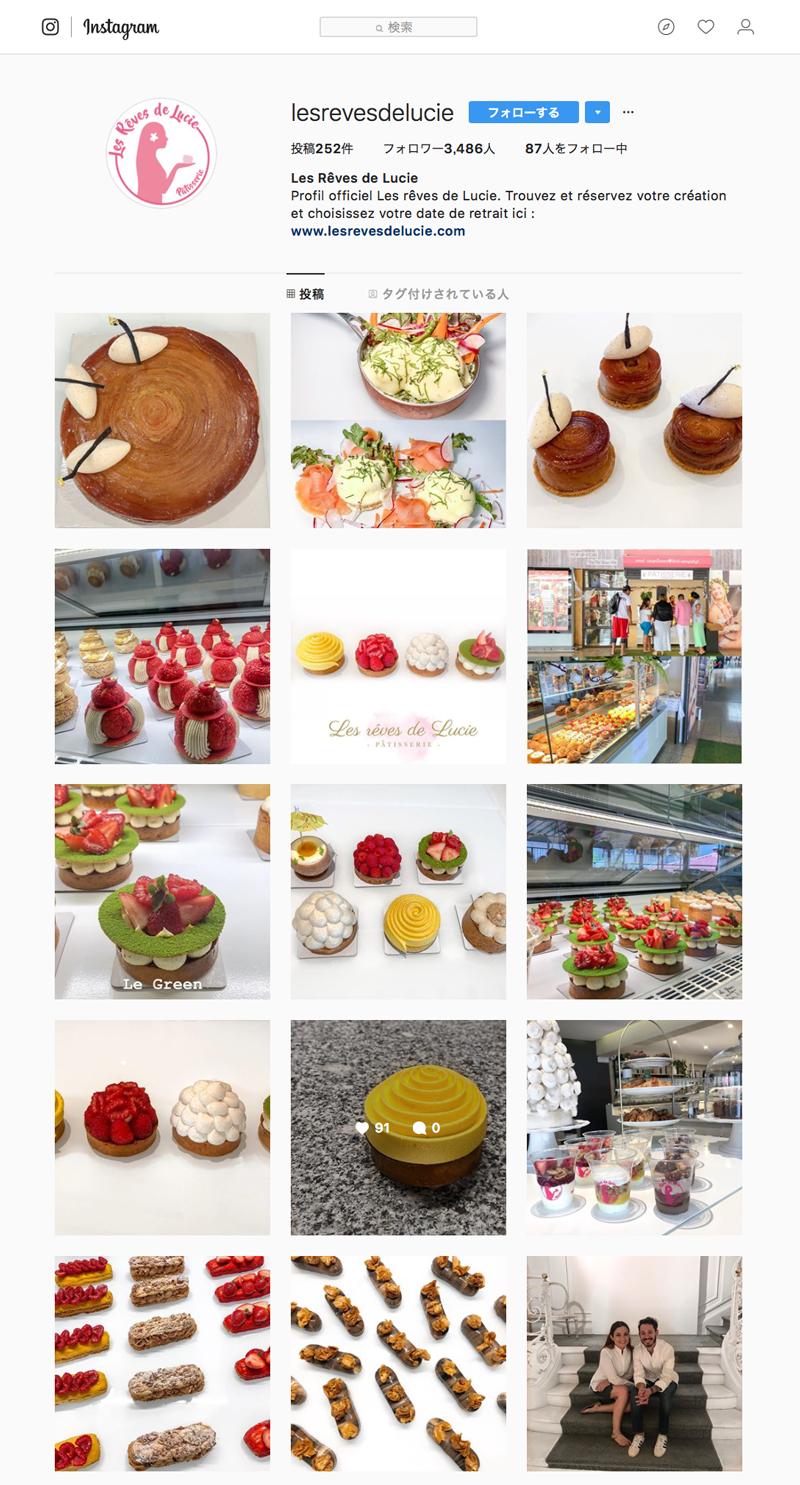Open the chocolate éclairs post
800x1485 pixels.
pos(398,1363)
